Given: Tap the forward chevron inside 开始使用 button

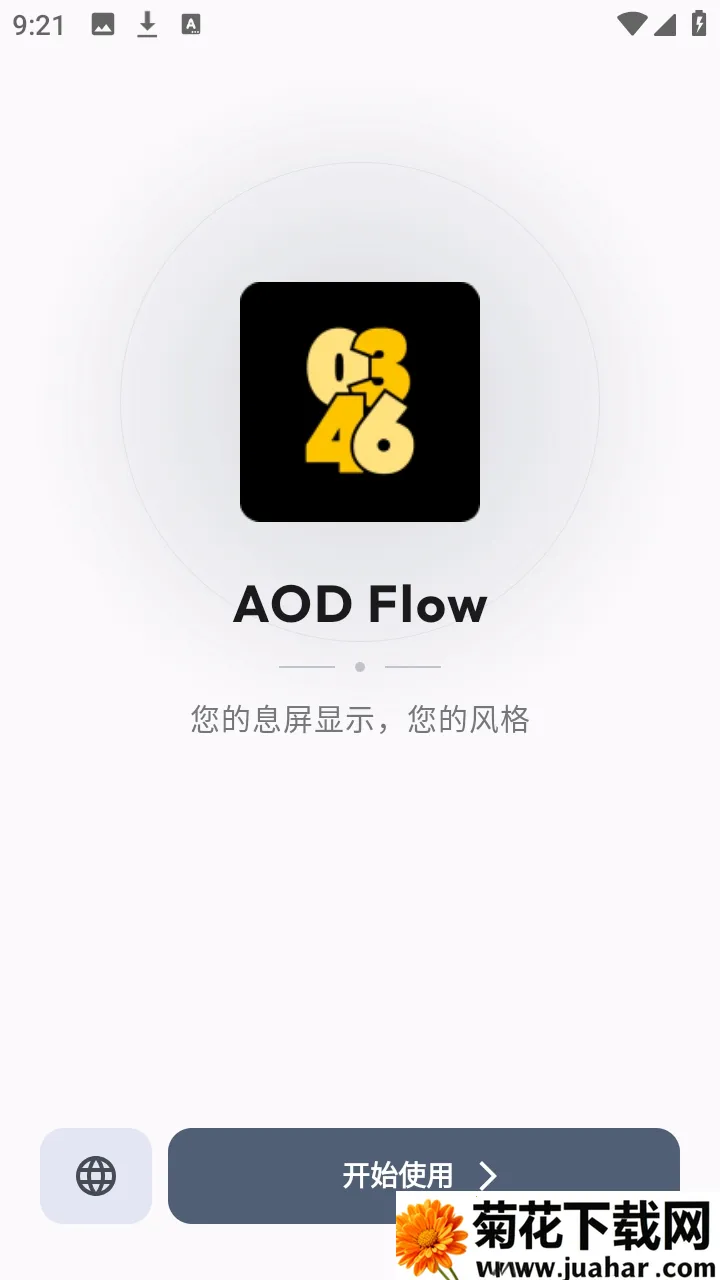Looking at the screenshot, I should [x=489, y=1176].
